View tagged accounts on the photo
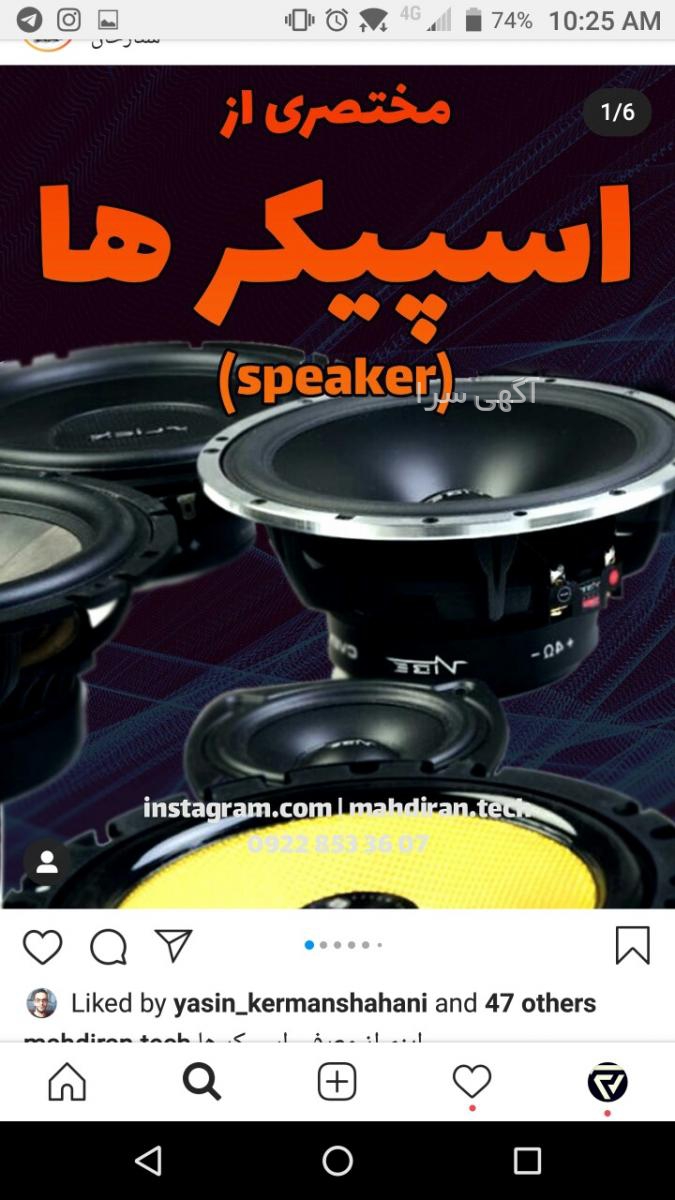This screenshot has height=1200, width=675. click(47, 864)
